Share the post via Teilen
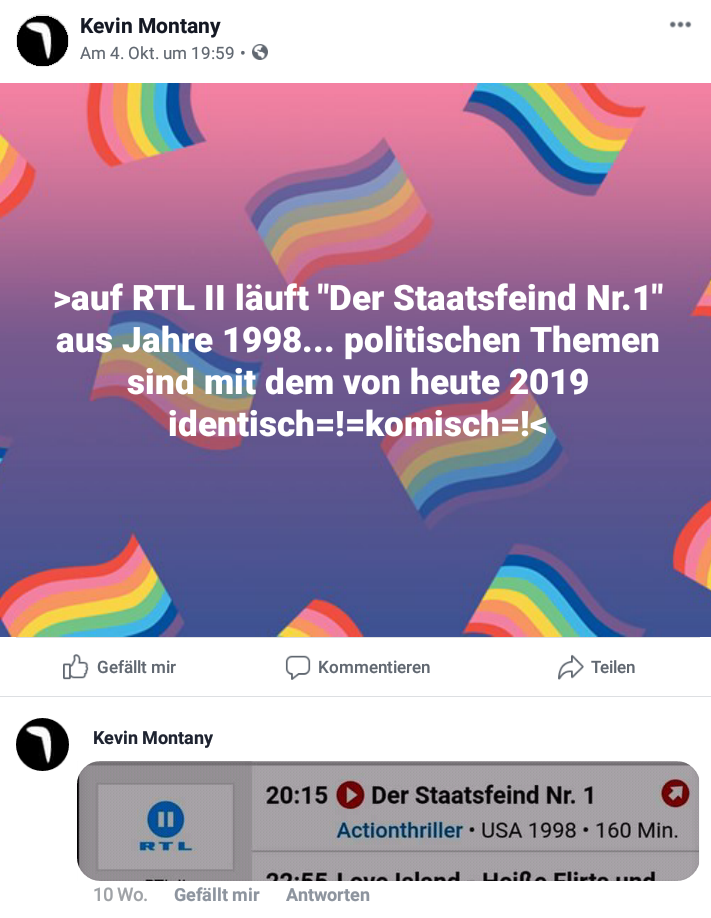 596,667
